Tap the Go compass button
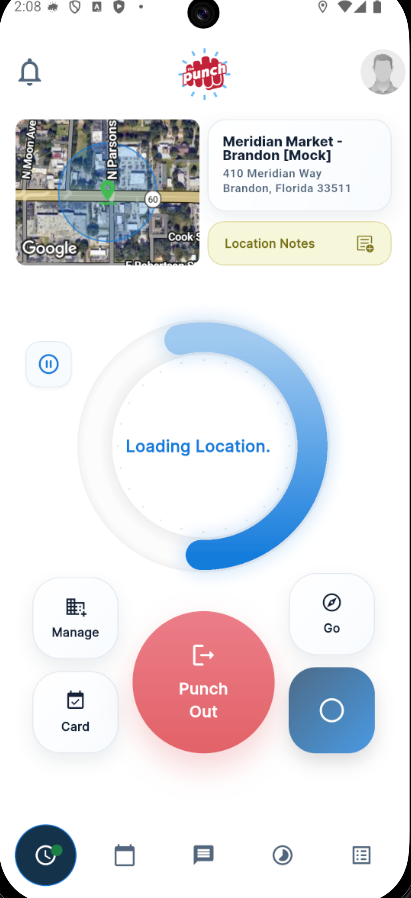Image resolution: width=411 pixels, height=898 pixels. point(331,613)
